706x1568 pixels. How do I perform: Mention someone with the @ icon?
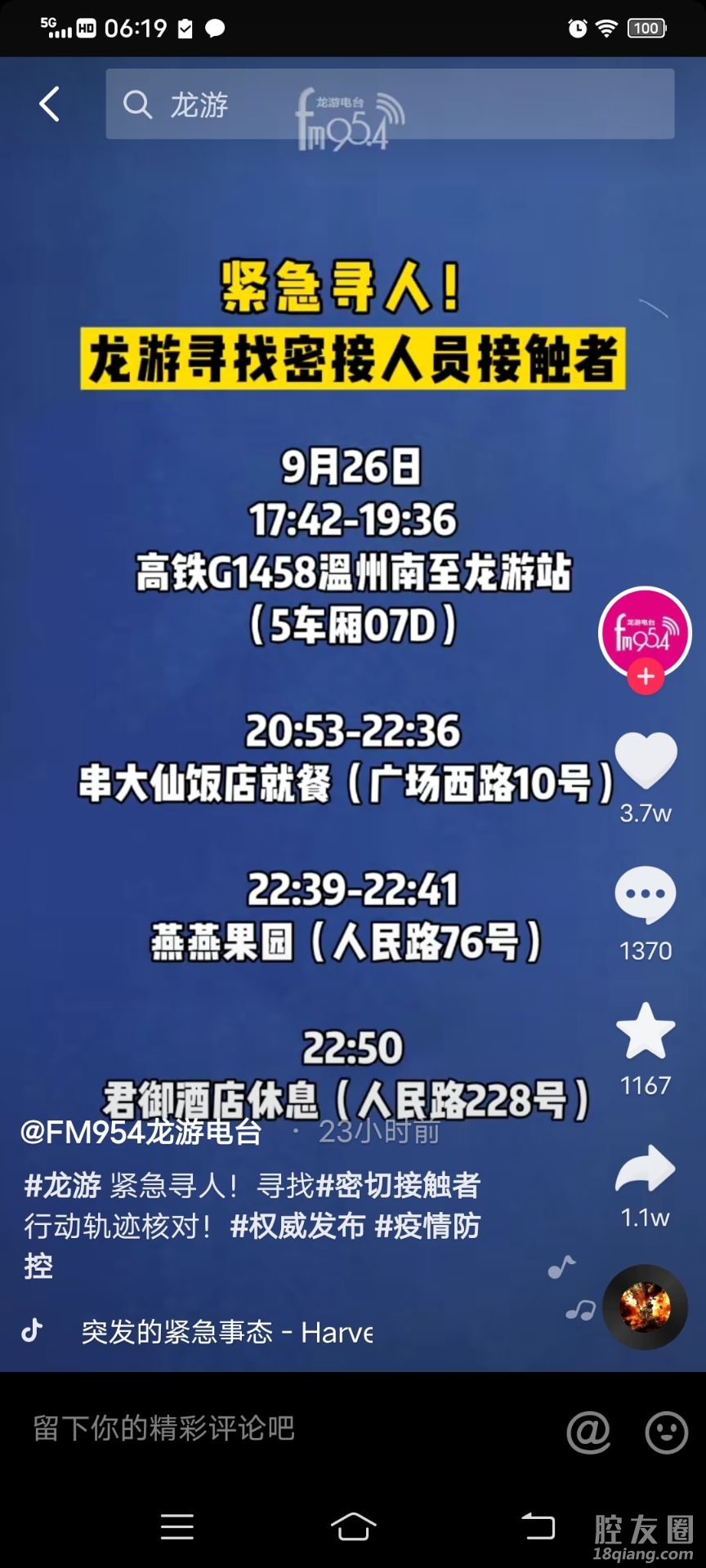click(588, 1432)
